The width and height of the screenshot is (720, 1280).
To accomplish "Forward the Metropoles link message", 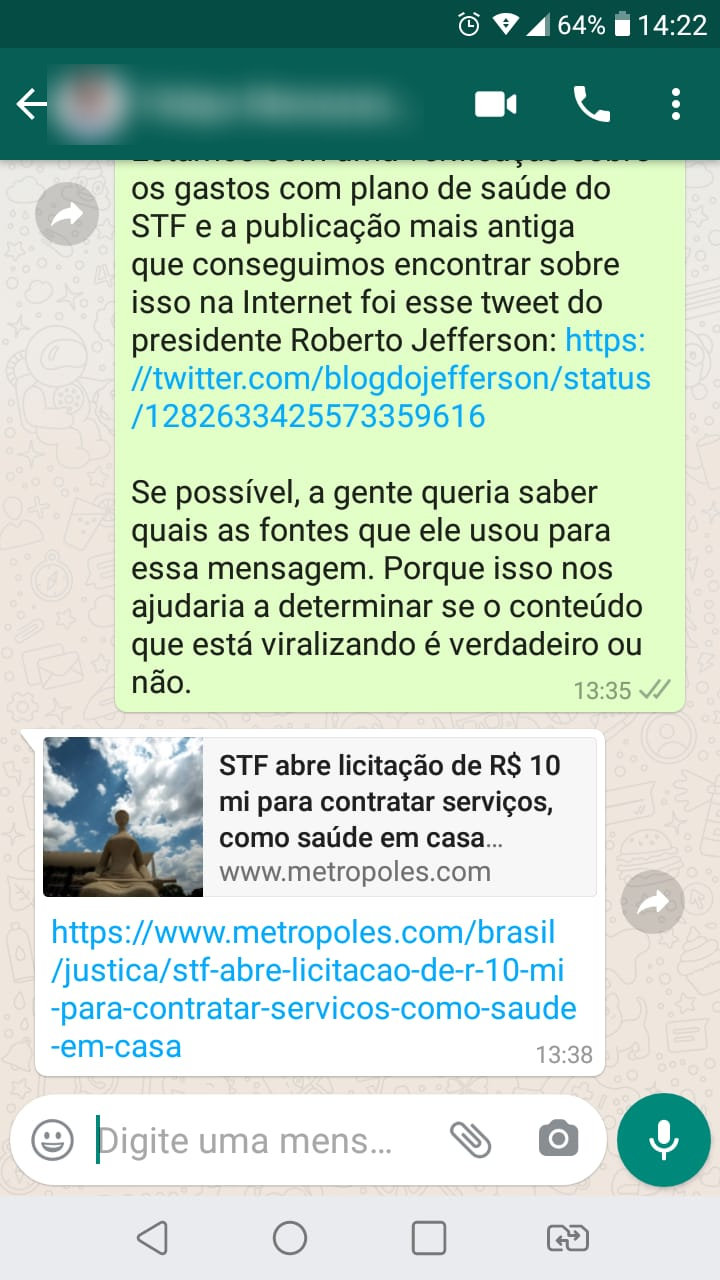I will tap(652, 903).
